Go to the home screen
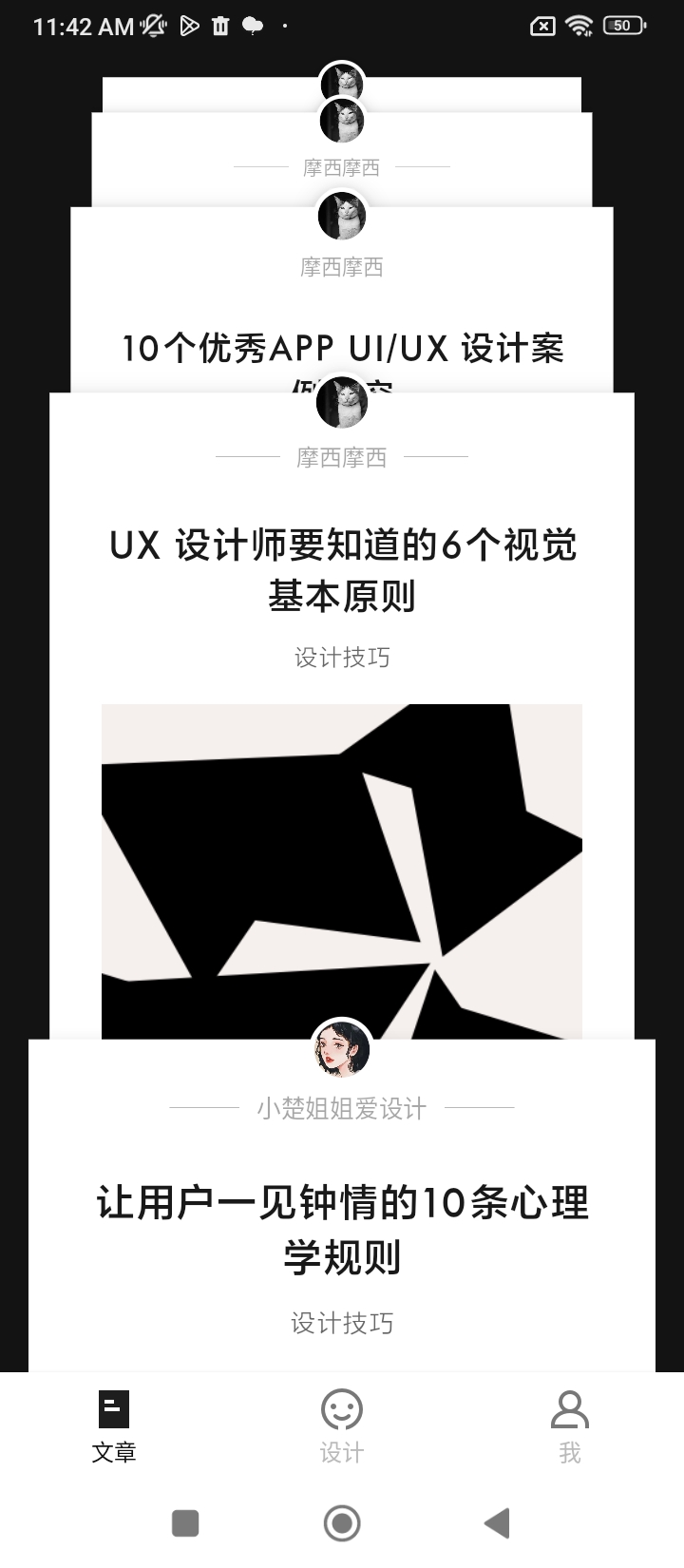The image size is (684, 1568). 342,1523
